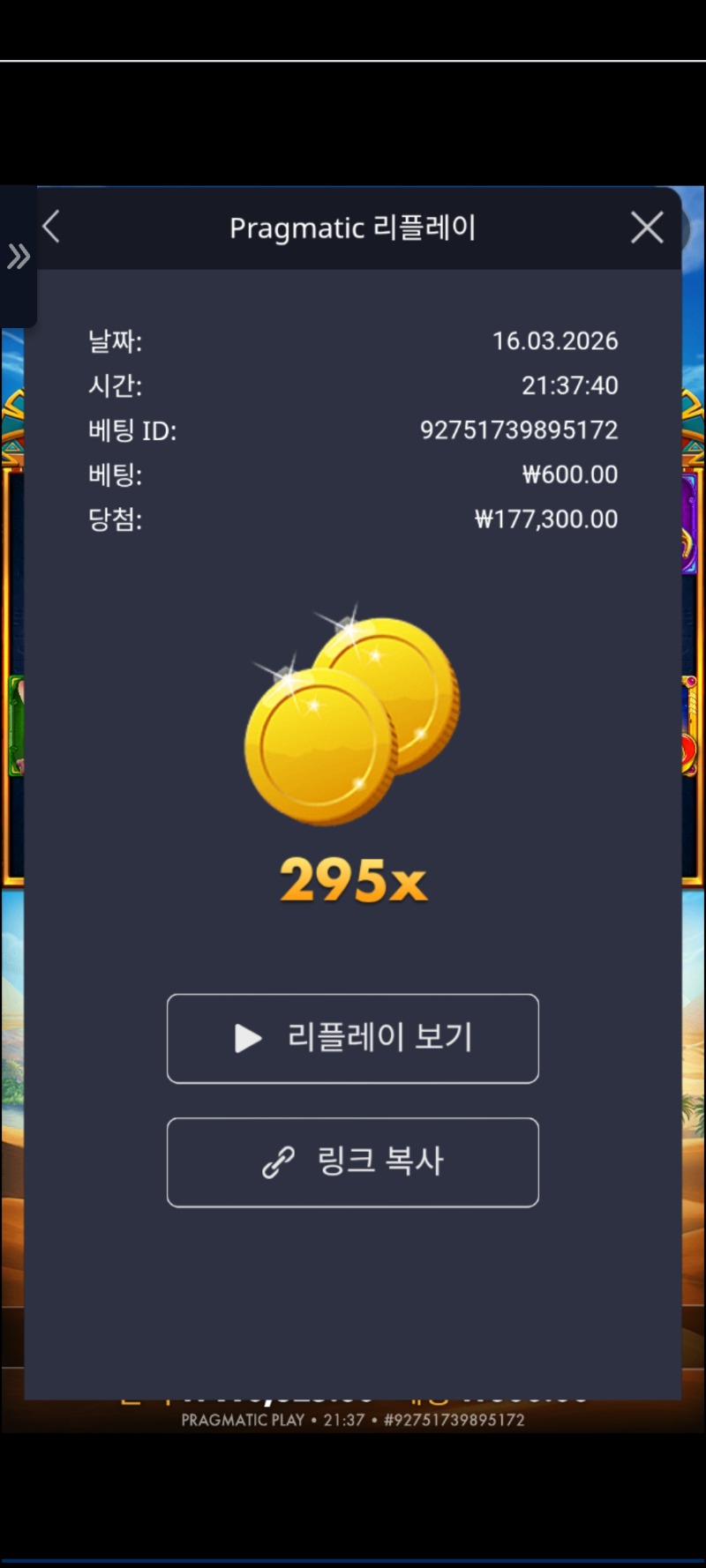Go back from the Pragmatic replay dialog

[x=51, y=227]
